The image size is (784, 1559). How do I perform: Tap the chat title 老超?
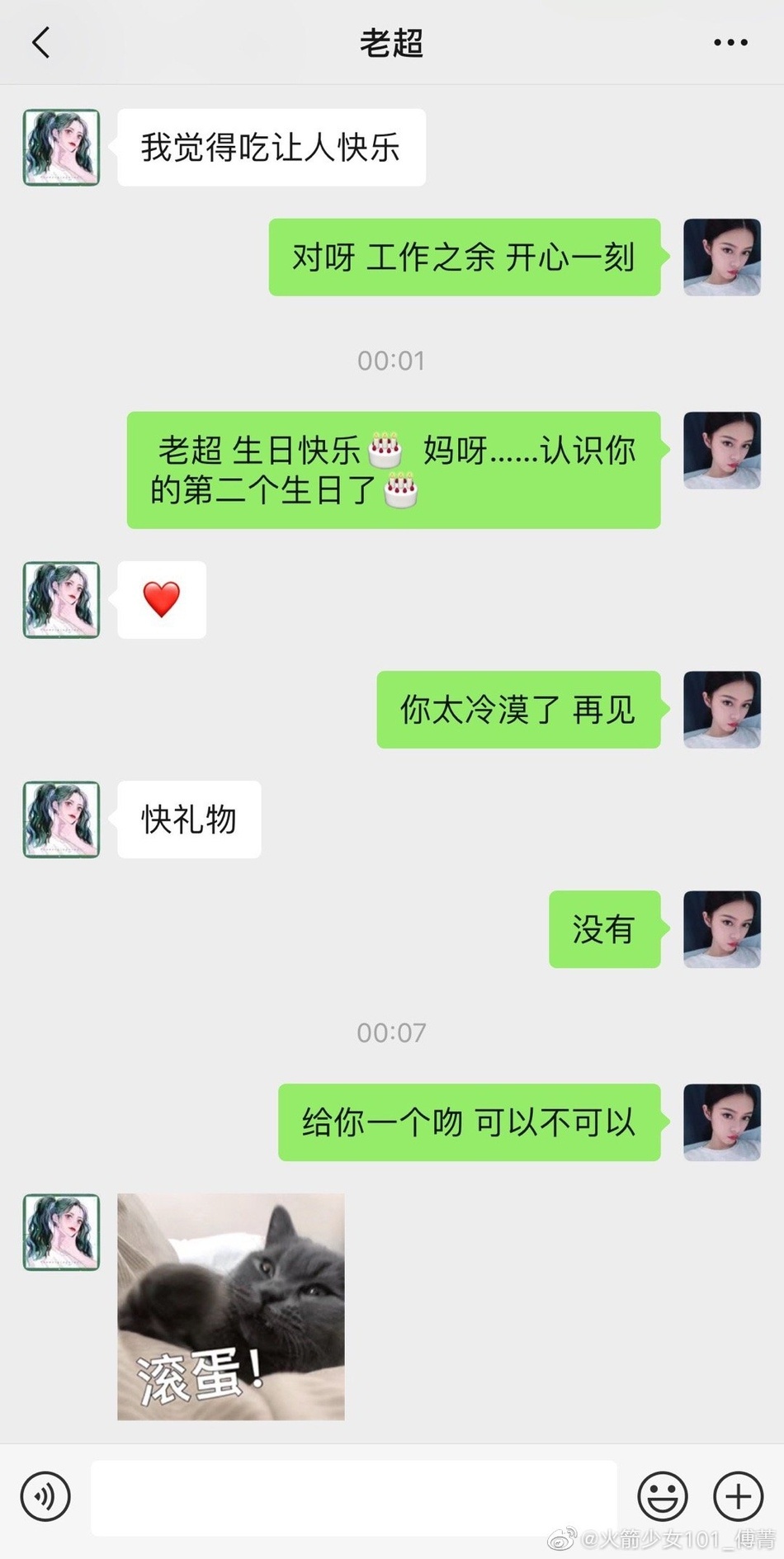click(391, 43)
